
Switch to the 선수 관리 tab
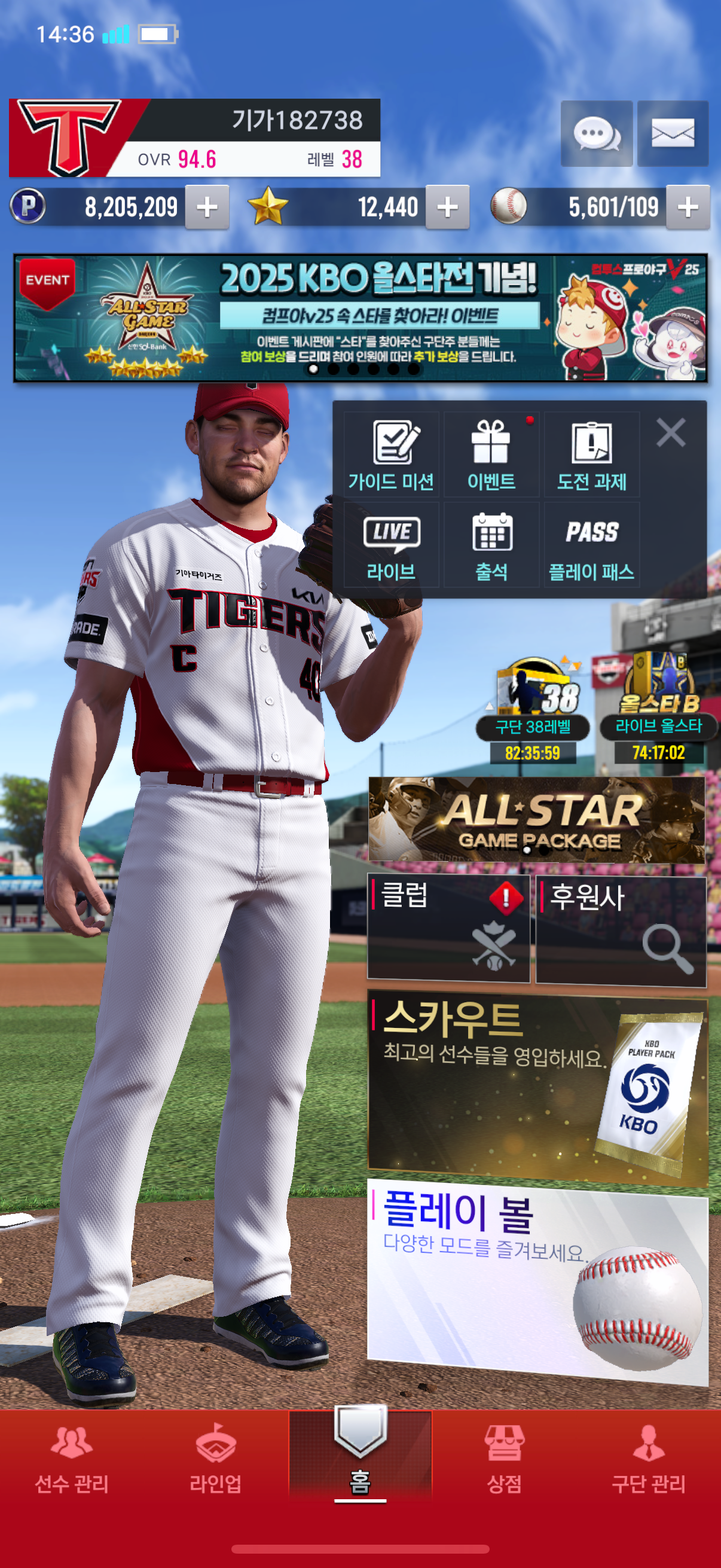point(72,1460)
